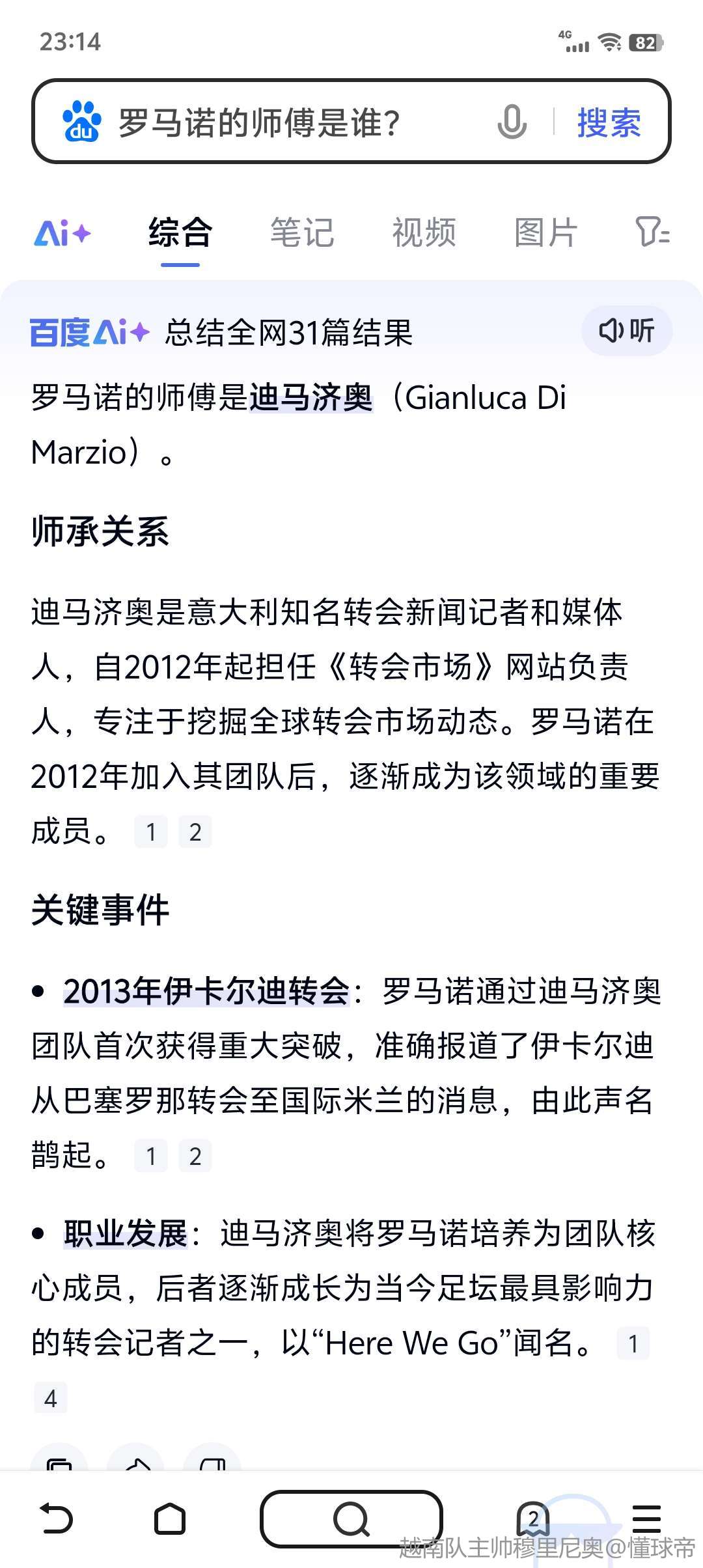Tap the bottom search button
The width and height of the screenshot is (703, 1568).
click(x=351, y=1519)
